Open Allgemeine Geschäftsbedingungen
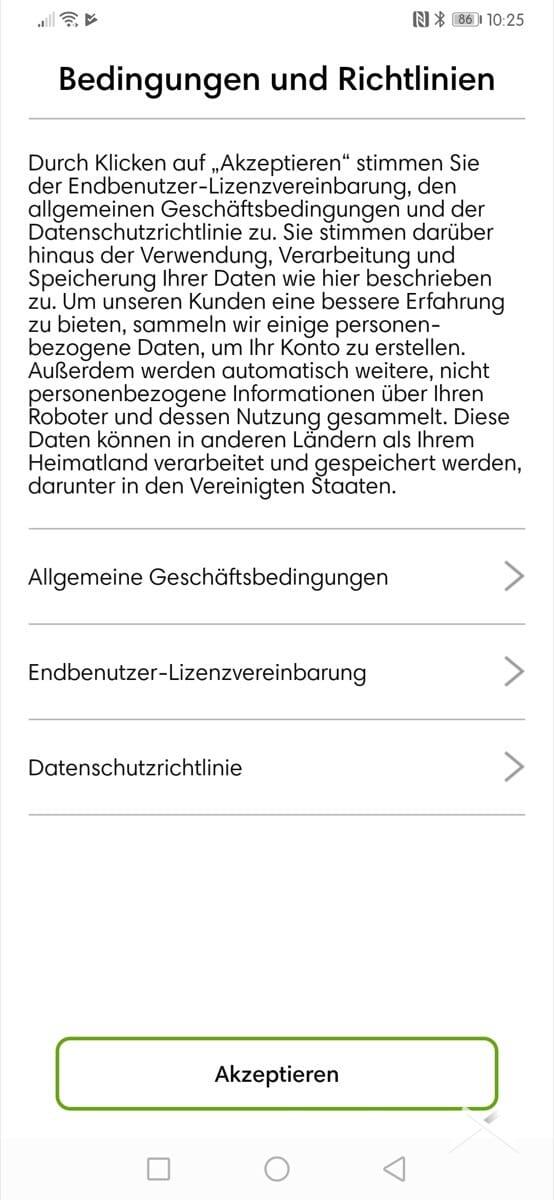 click(x=277, y=577)
